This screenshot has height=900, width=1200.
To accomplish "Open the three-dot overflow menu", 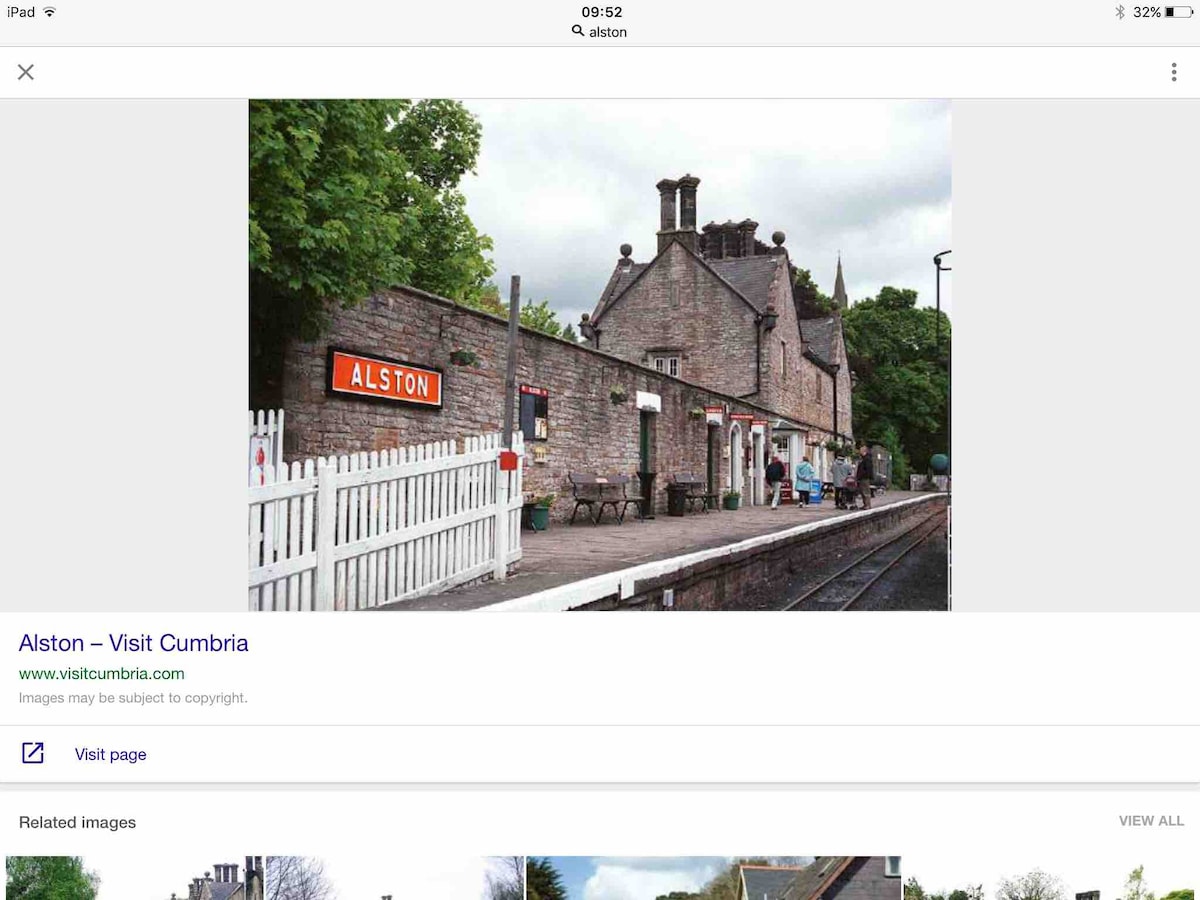I will point(1174,72).
